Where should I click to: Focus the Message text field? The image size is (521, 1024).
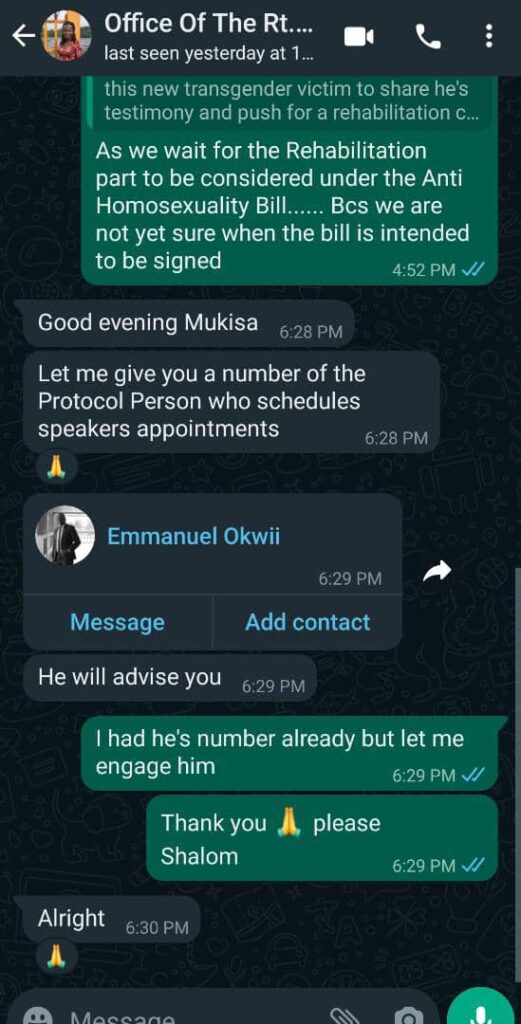click(189, 1016)
